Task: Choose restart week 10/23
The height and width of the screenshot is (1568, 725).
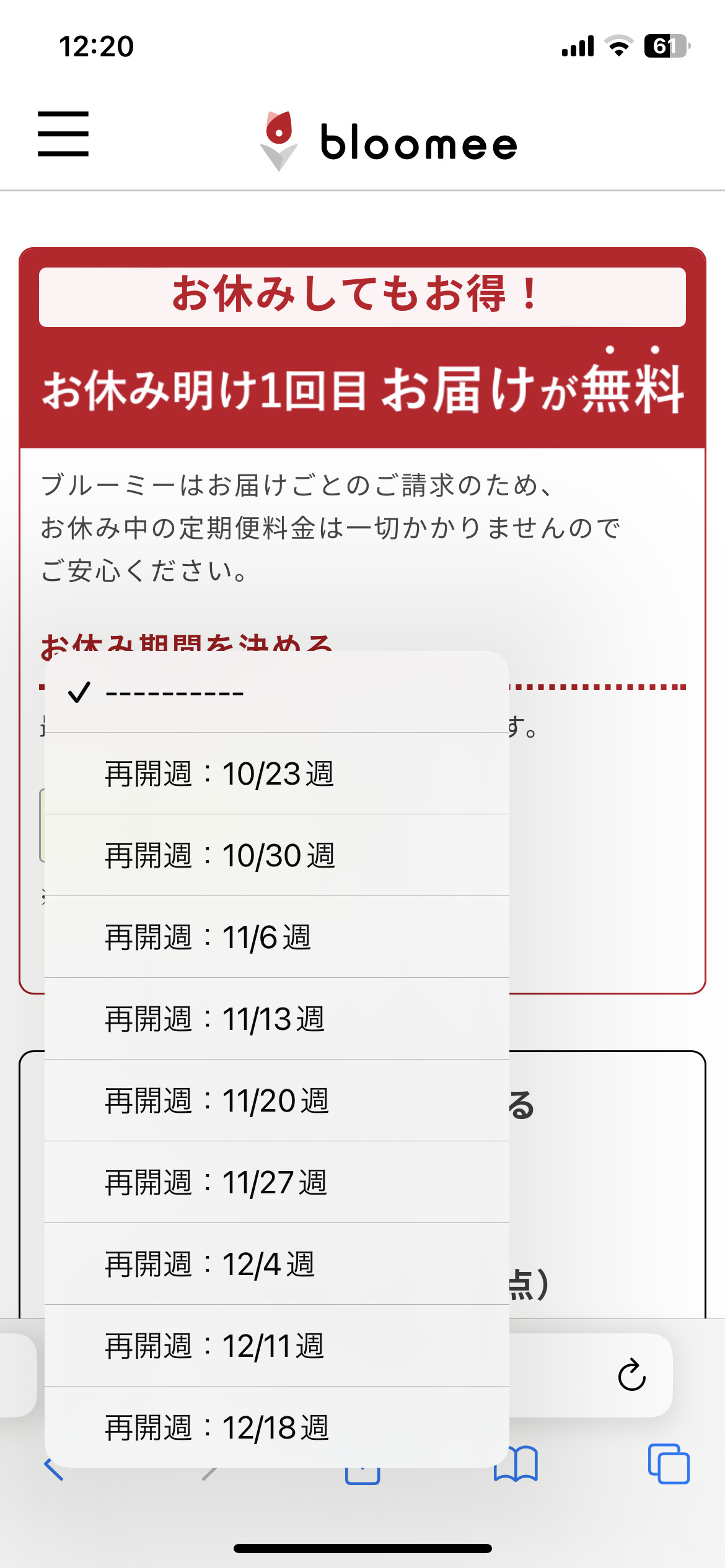Action: (276, 773)
